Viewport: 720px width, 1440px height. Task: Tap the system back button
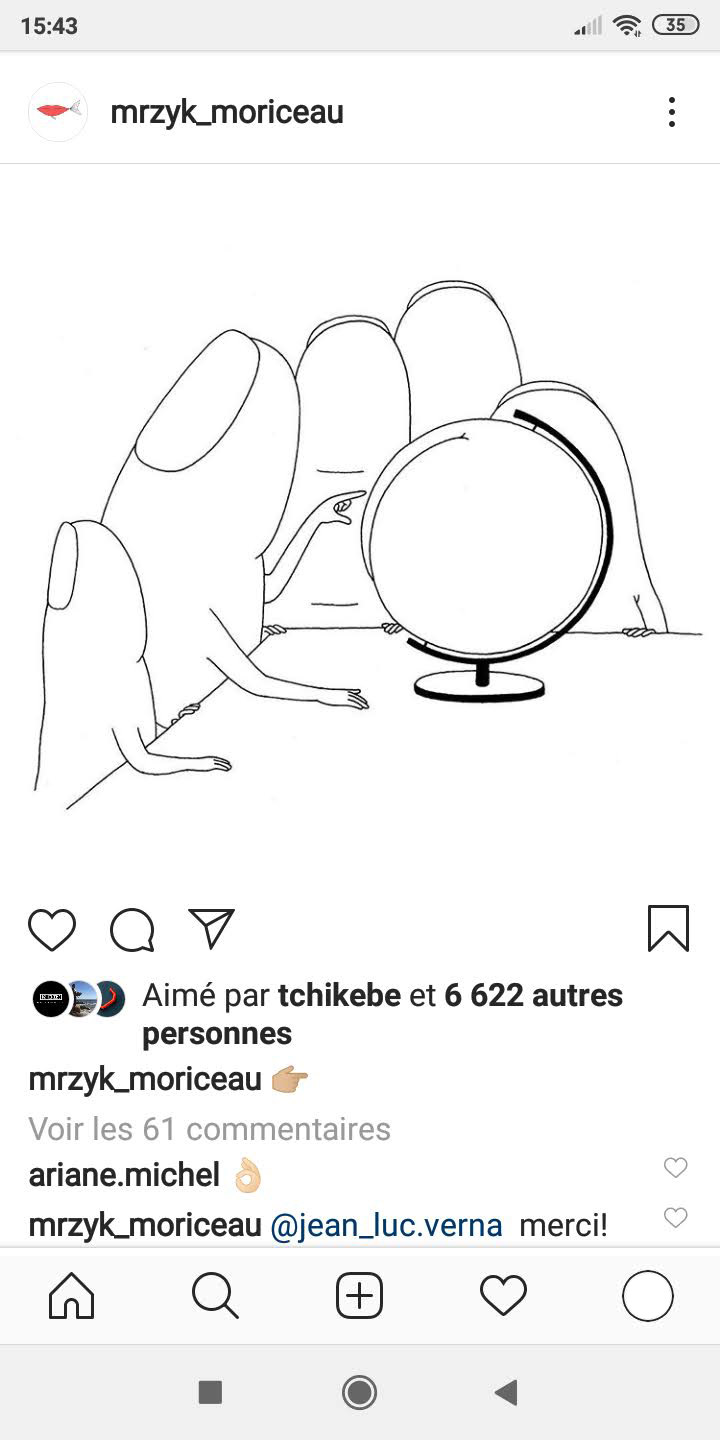pyautogui.click(x=506, y=1392)
